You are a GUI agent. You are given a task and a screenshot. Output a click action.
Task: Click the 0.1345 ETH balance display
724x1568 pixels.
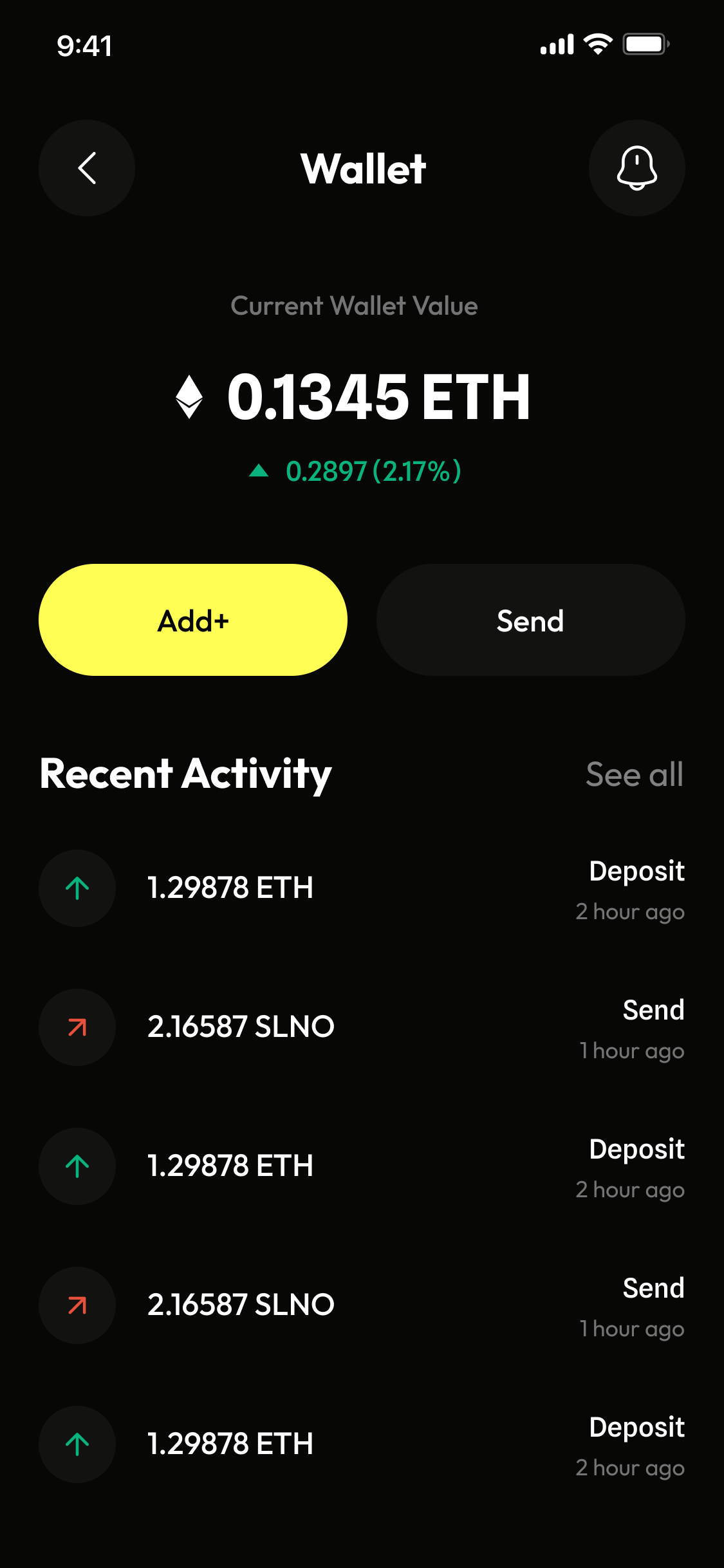coord(376,398)
